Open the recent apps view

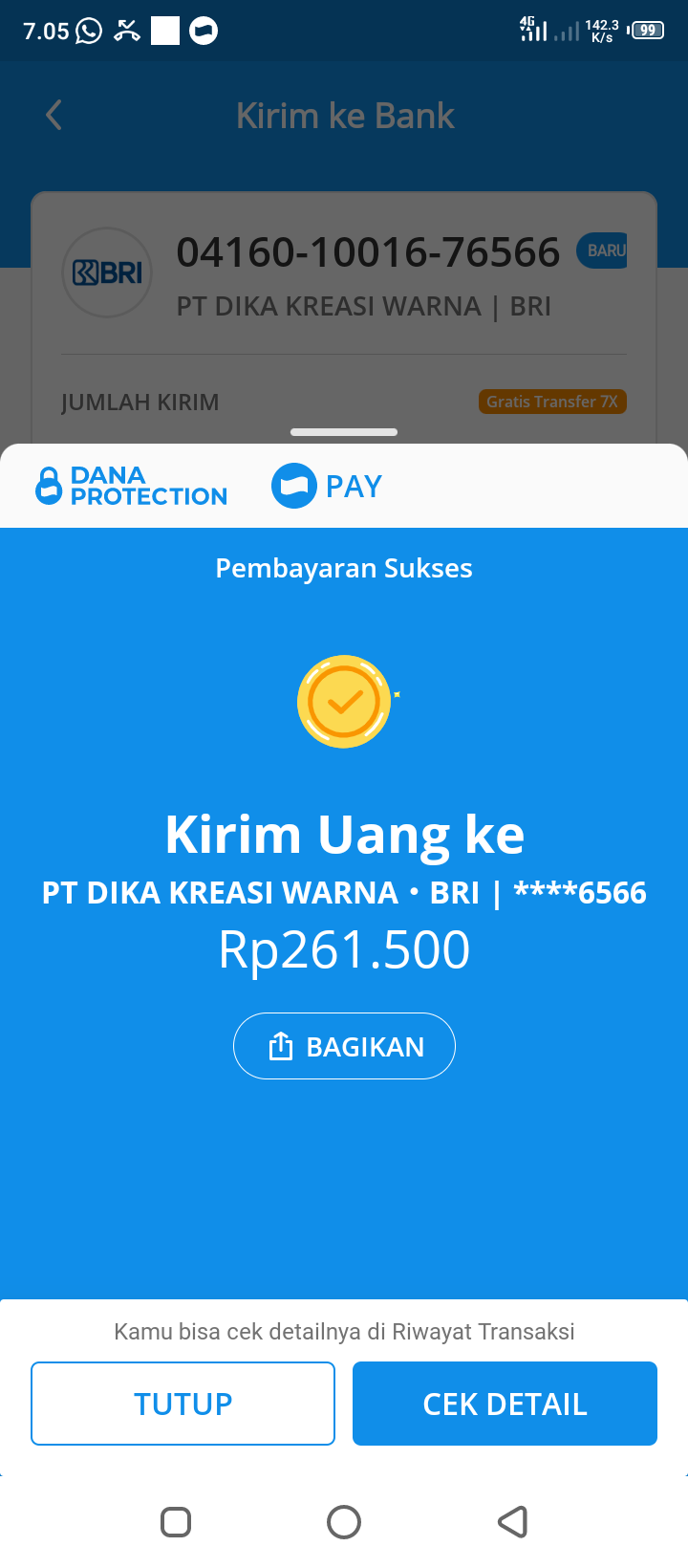pos(176,1521)
